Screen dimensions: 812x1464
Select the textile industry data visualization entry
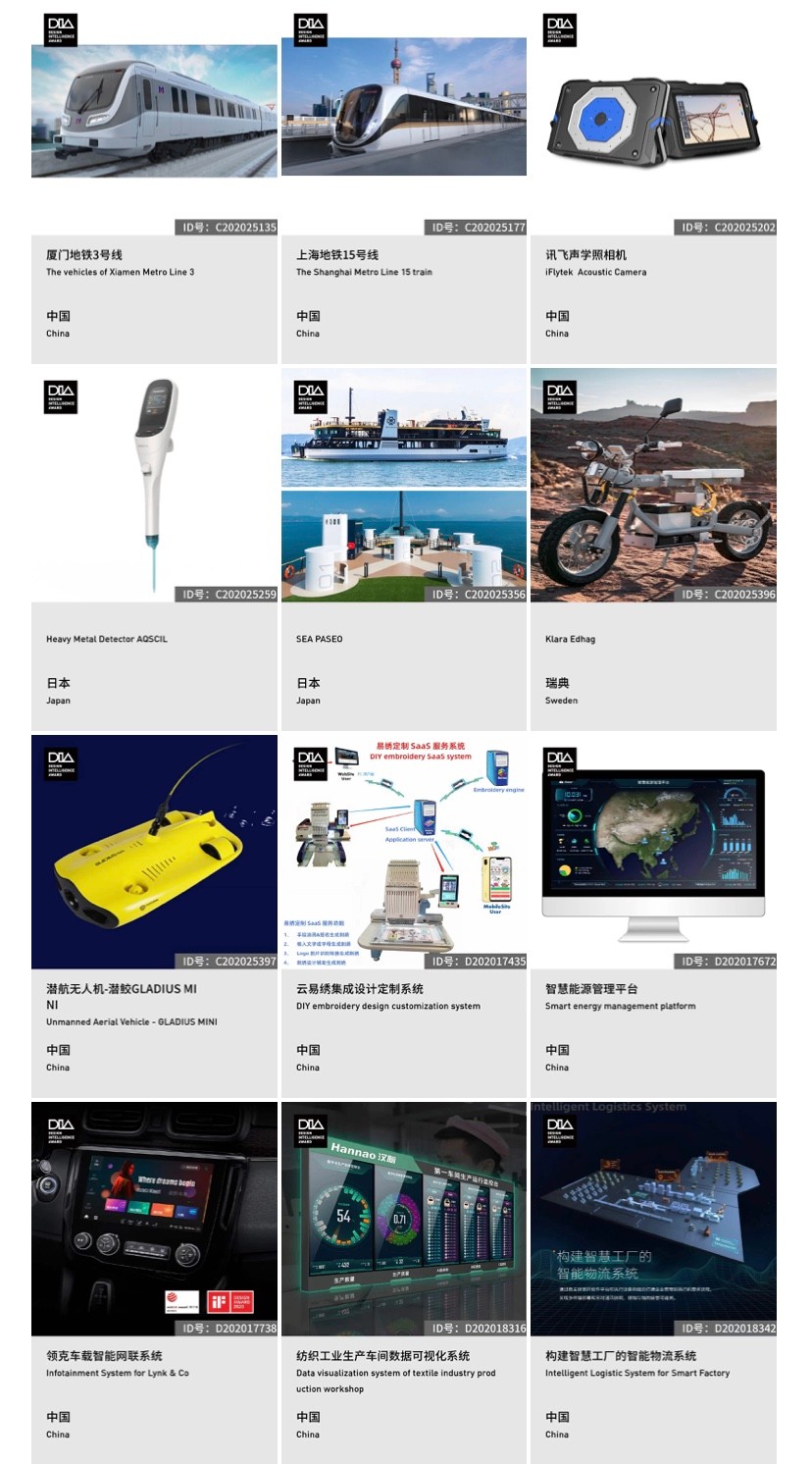coord(404,1219)
